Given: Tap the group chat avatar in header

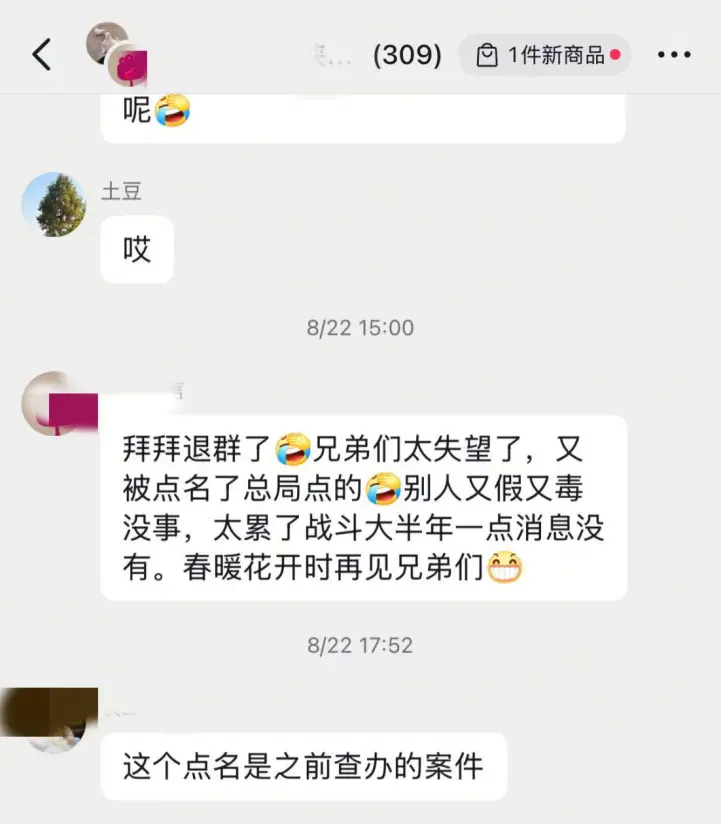Looking at the screenshot, I should pos(110,55).
